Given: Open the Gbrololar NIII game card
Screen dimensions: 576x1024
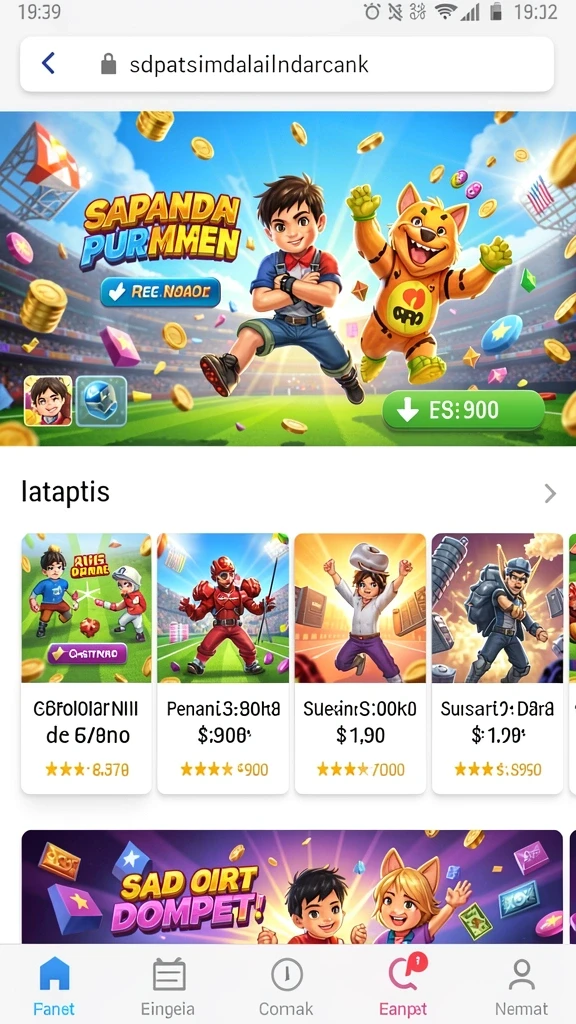Looking at the screenshot, I should coord(86,663).
